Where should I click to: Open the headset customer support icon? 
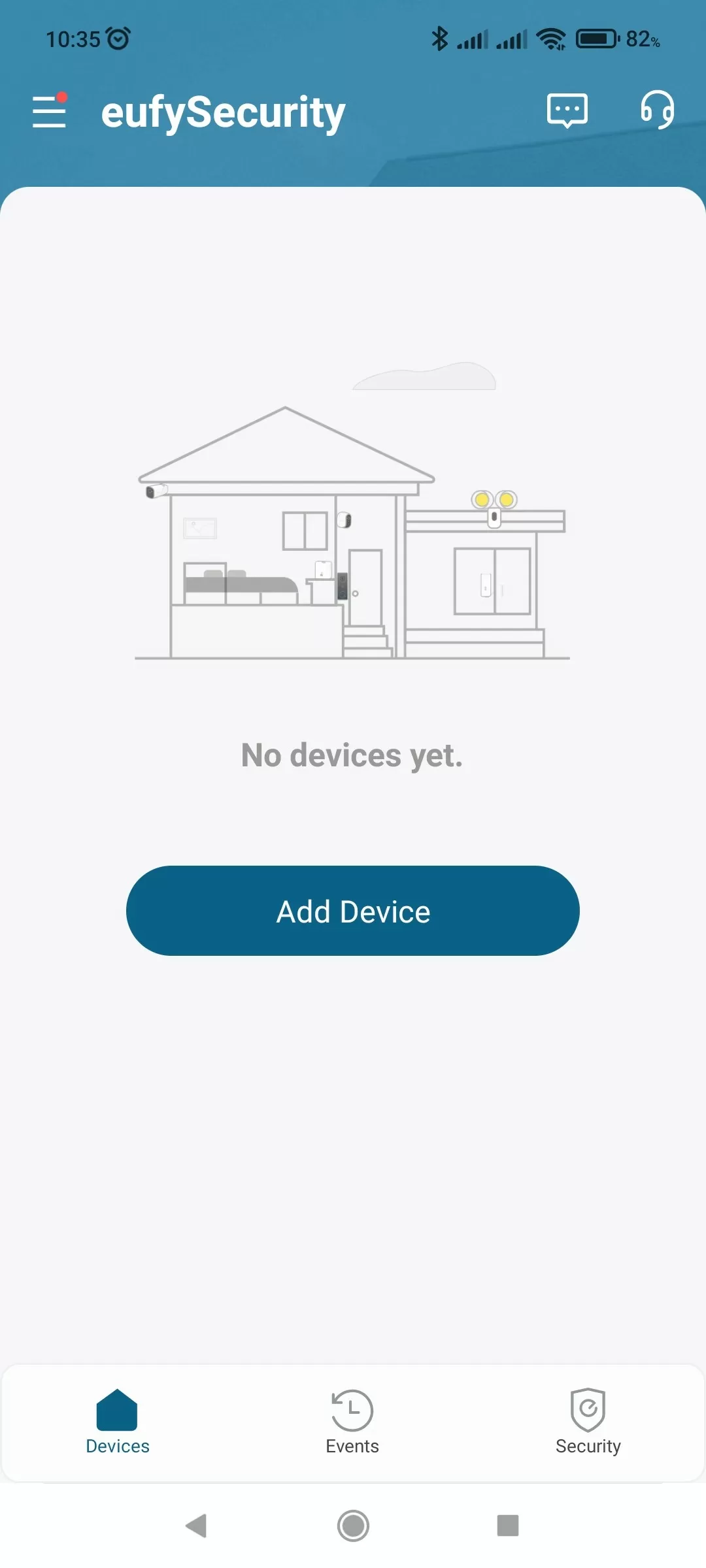coord(657,110)
